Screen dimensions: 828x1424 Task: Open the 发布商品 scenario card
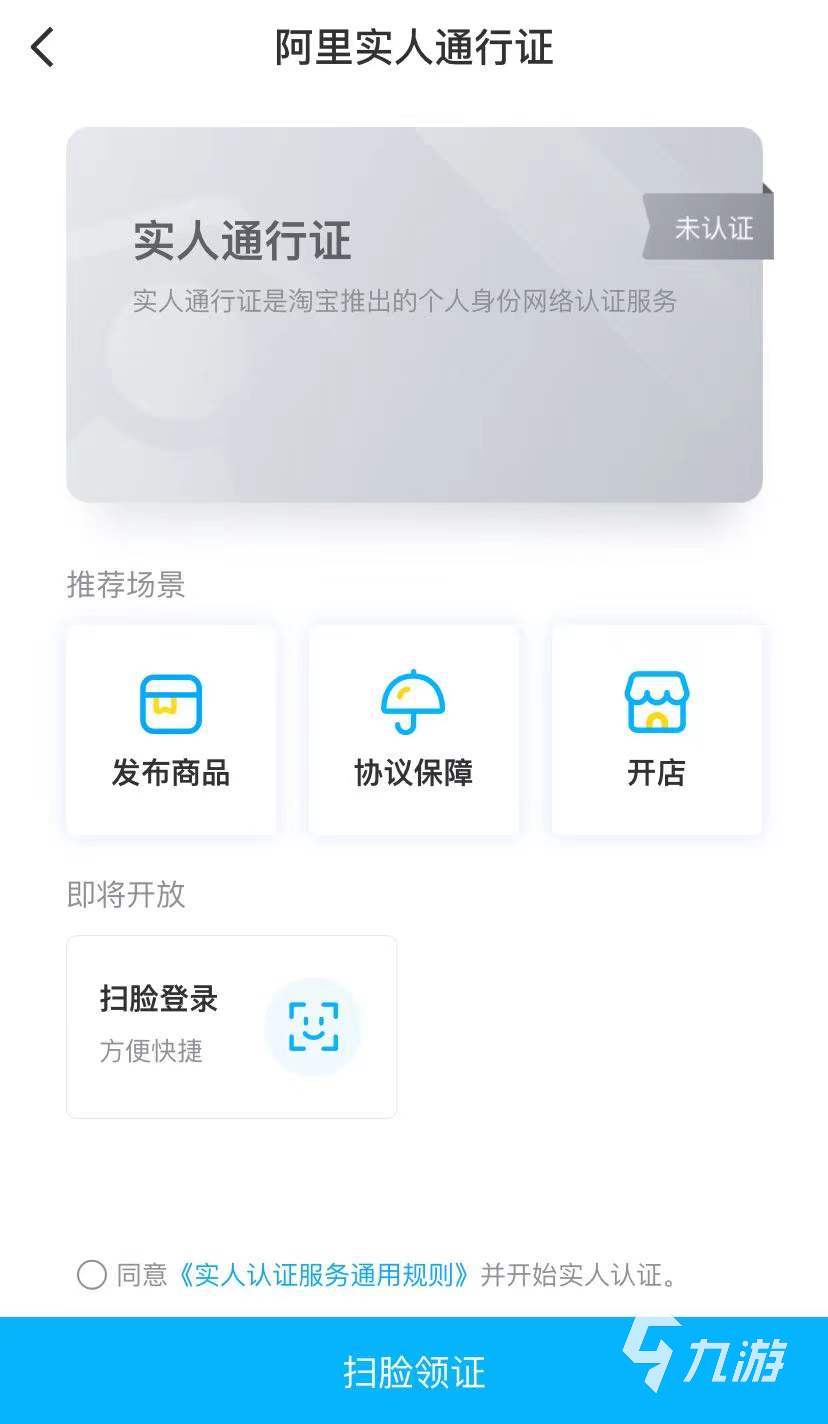tap(171, 730)
